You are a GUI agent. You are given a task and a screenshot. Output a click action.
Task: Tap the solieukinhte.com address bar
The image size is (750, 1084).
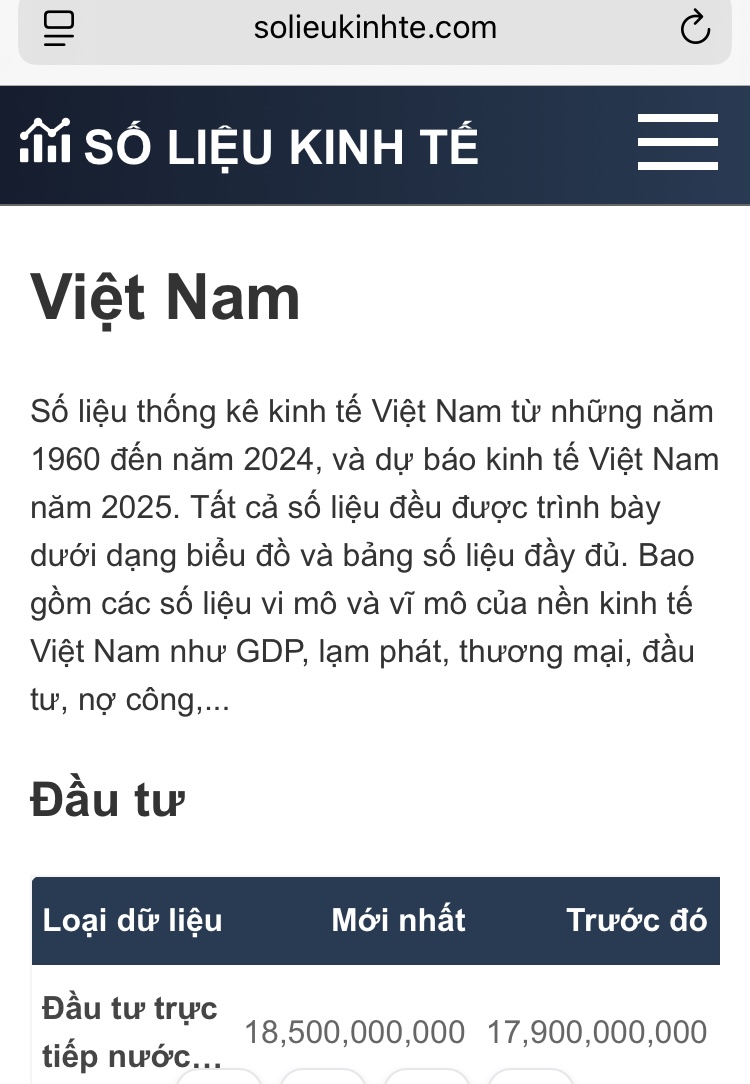[375, 28]
